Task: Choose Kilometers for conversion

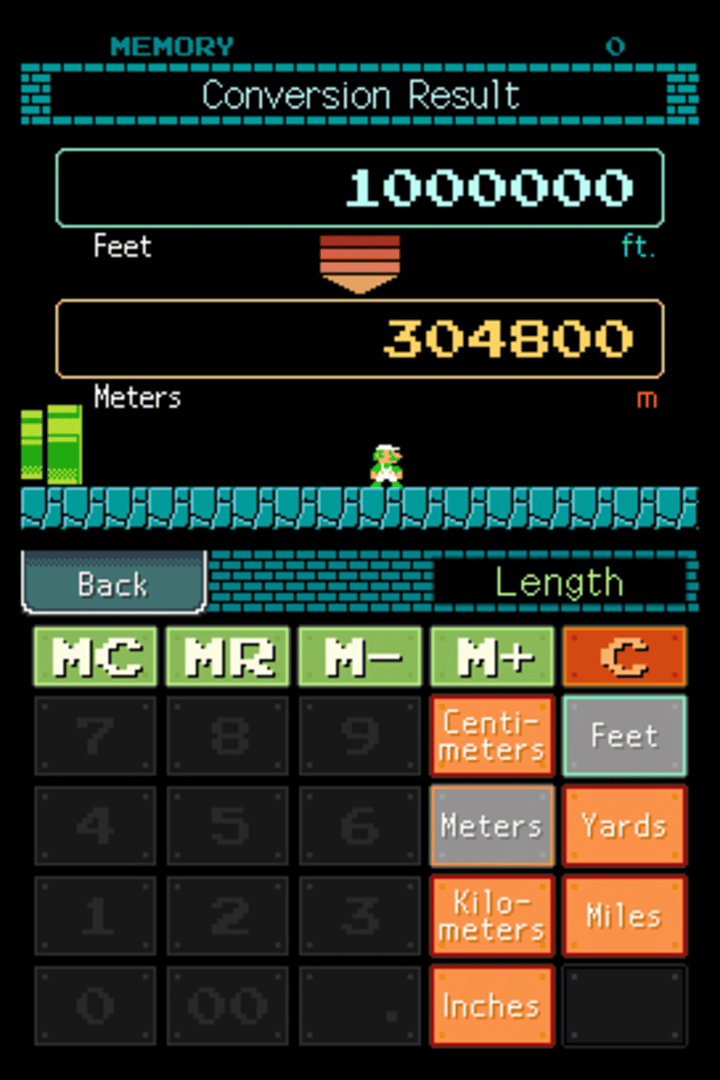Action: pos(492,915)
